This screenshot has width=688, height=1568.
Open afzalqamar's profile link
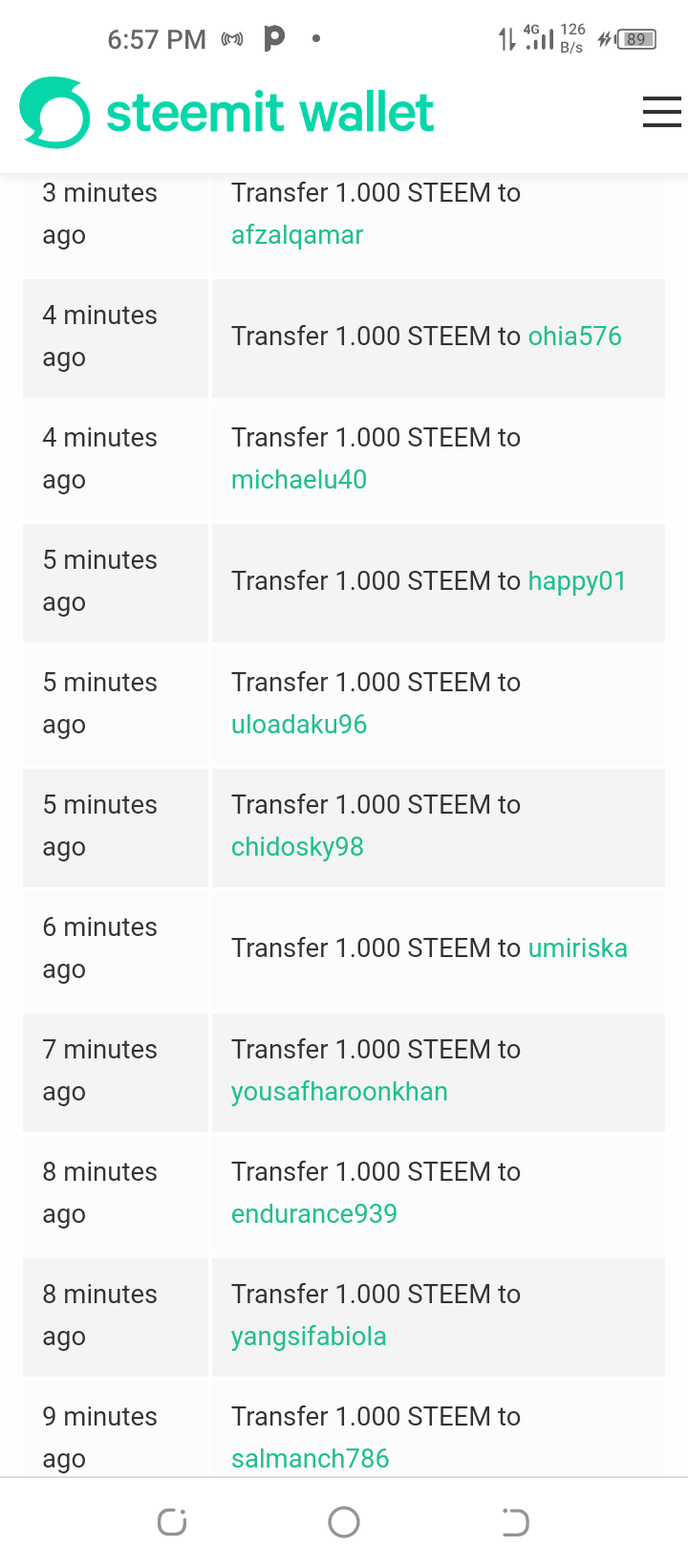click(297, 235)
